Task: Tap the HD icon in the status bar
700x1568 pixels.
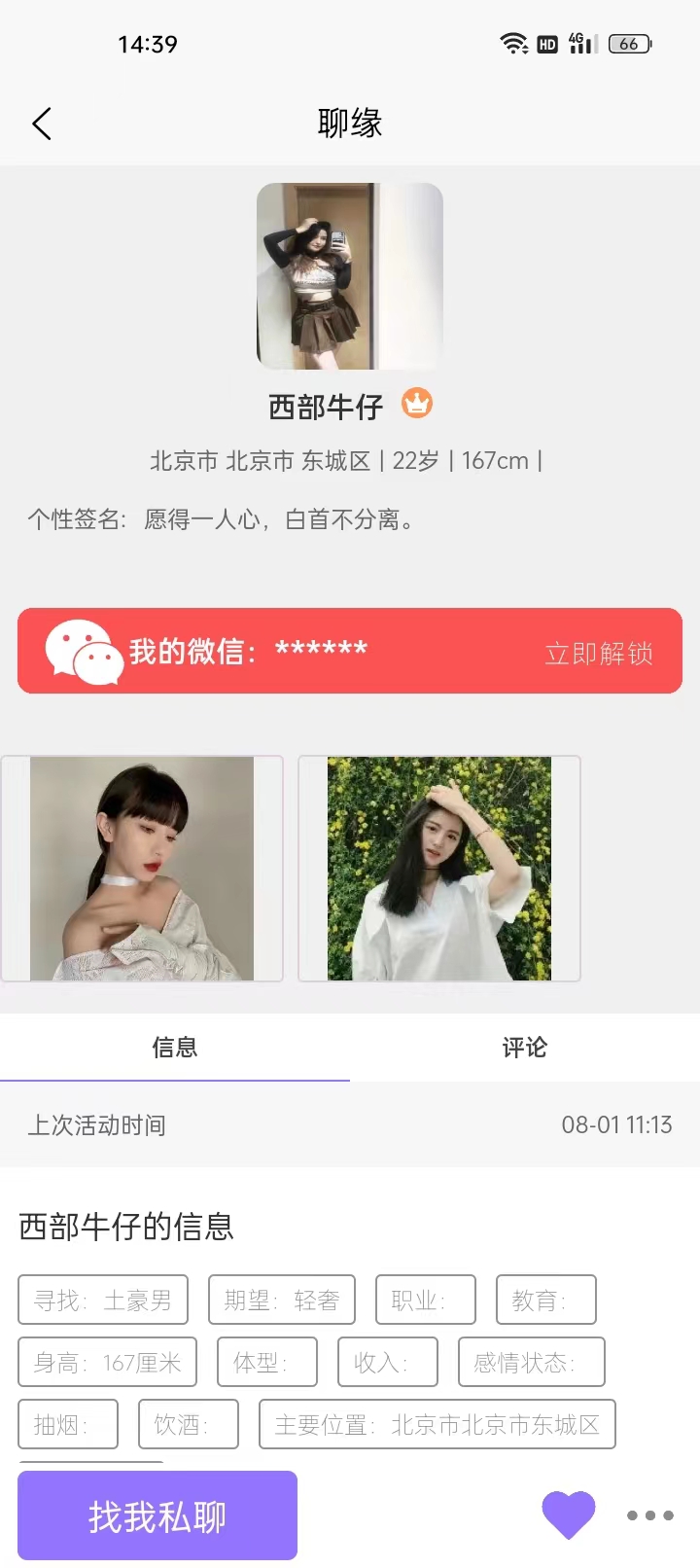Action: click(546, 43)
